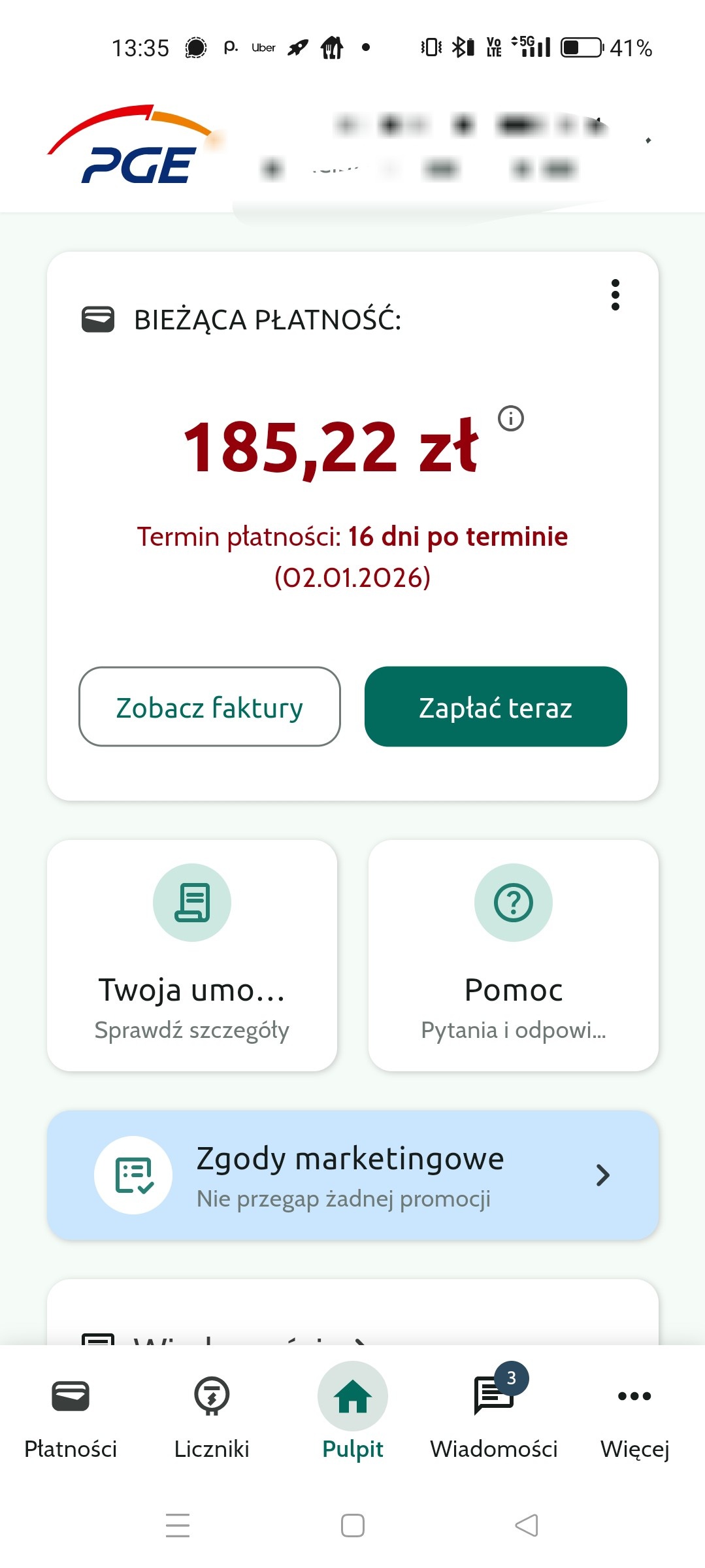Open the Płatności section icon
This screenshot has width=705, height=1568.
coord(70,1396)
